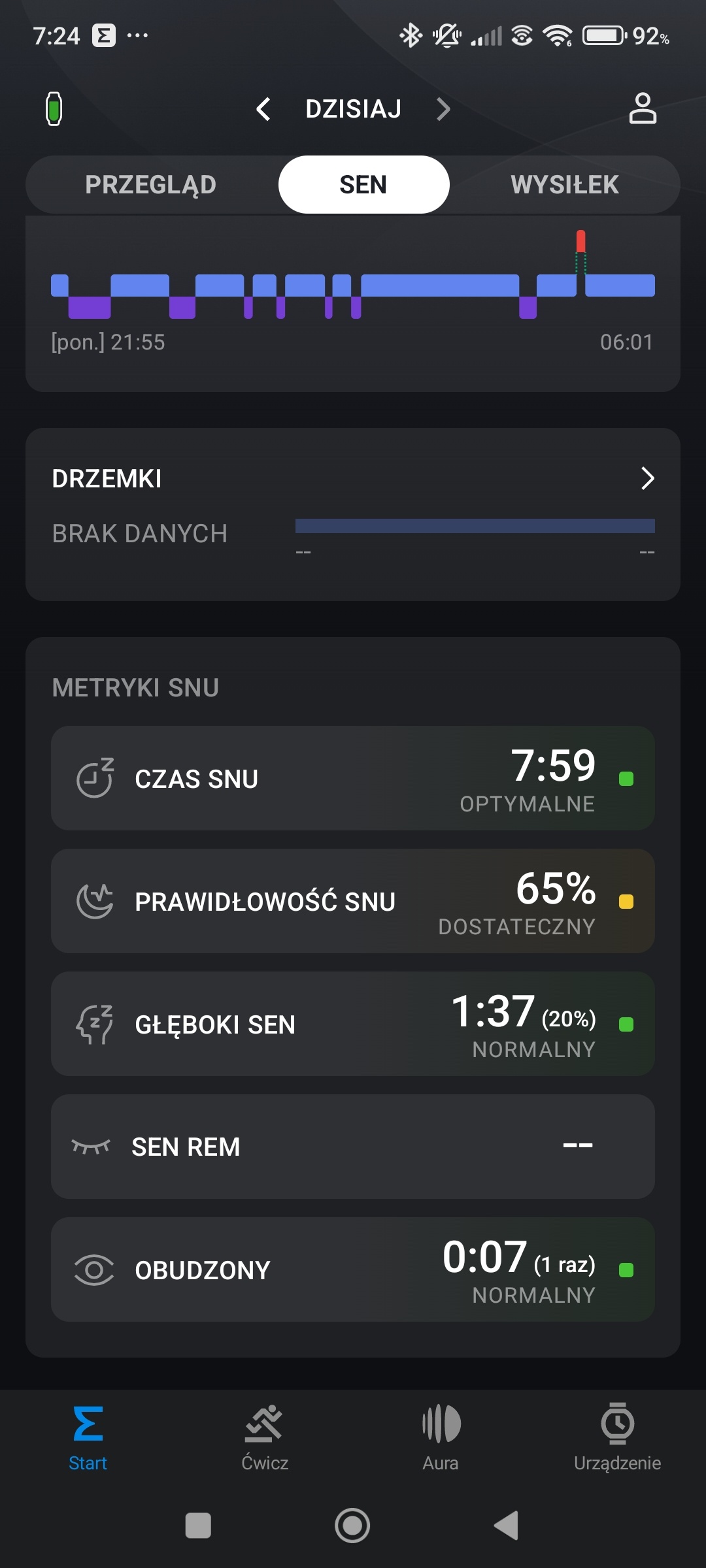Switch to the Przegląd tab

pyautogui.click(x=152, y=184)
